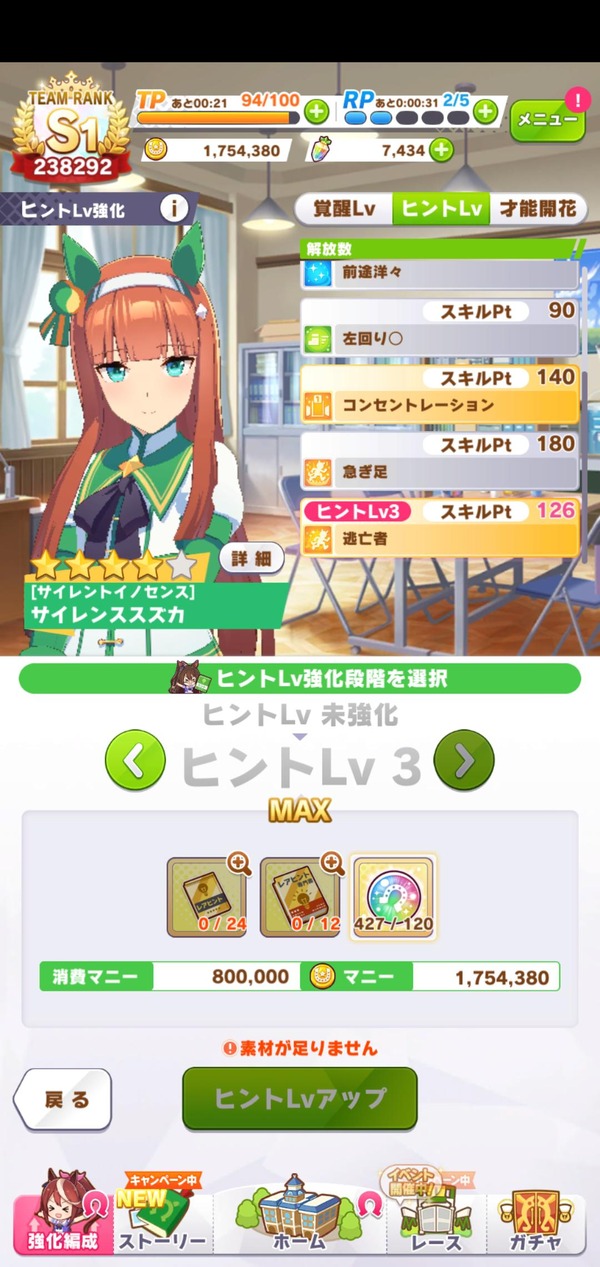Open the info icon beside ヒントLv強化
The image size is (600, 1267).
174,209
